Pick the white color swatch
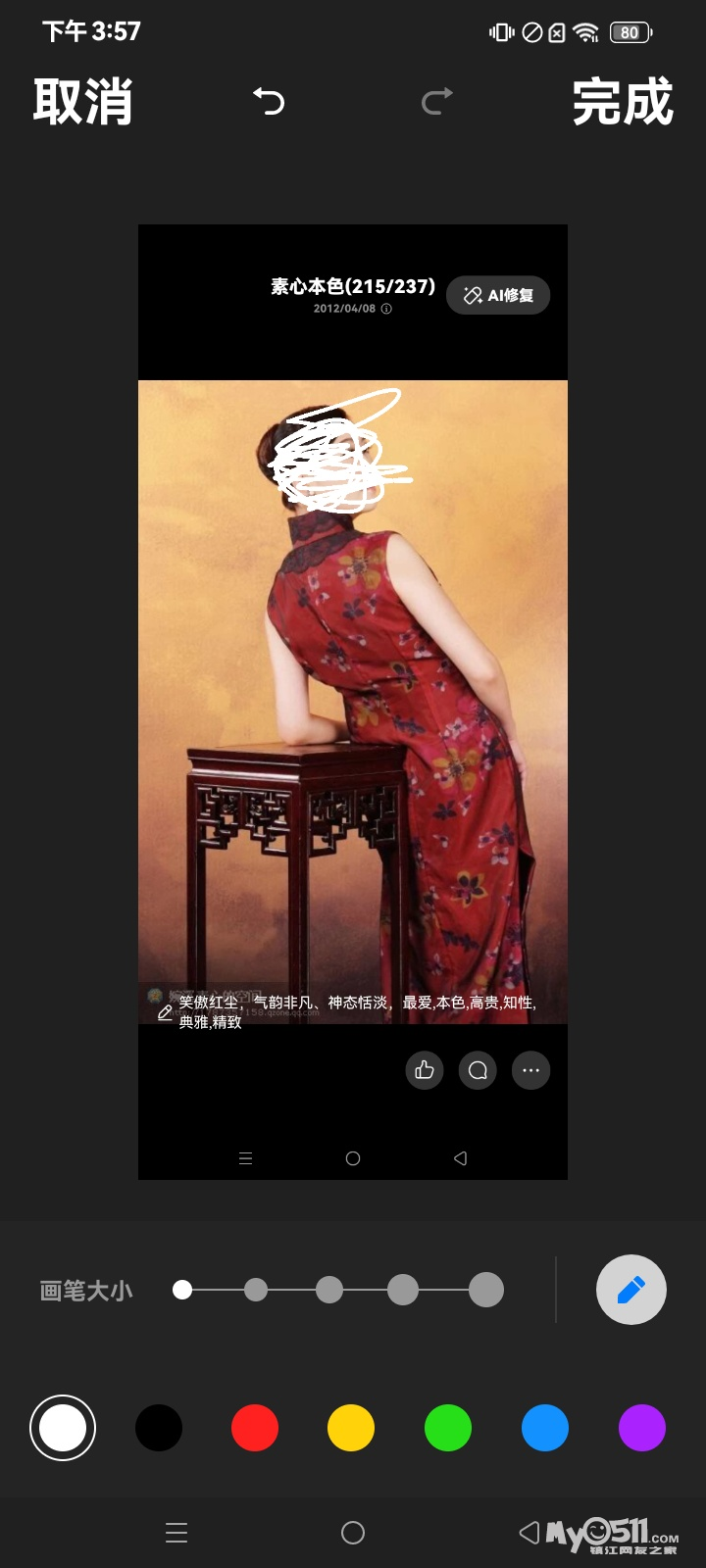 (63, 1428)
